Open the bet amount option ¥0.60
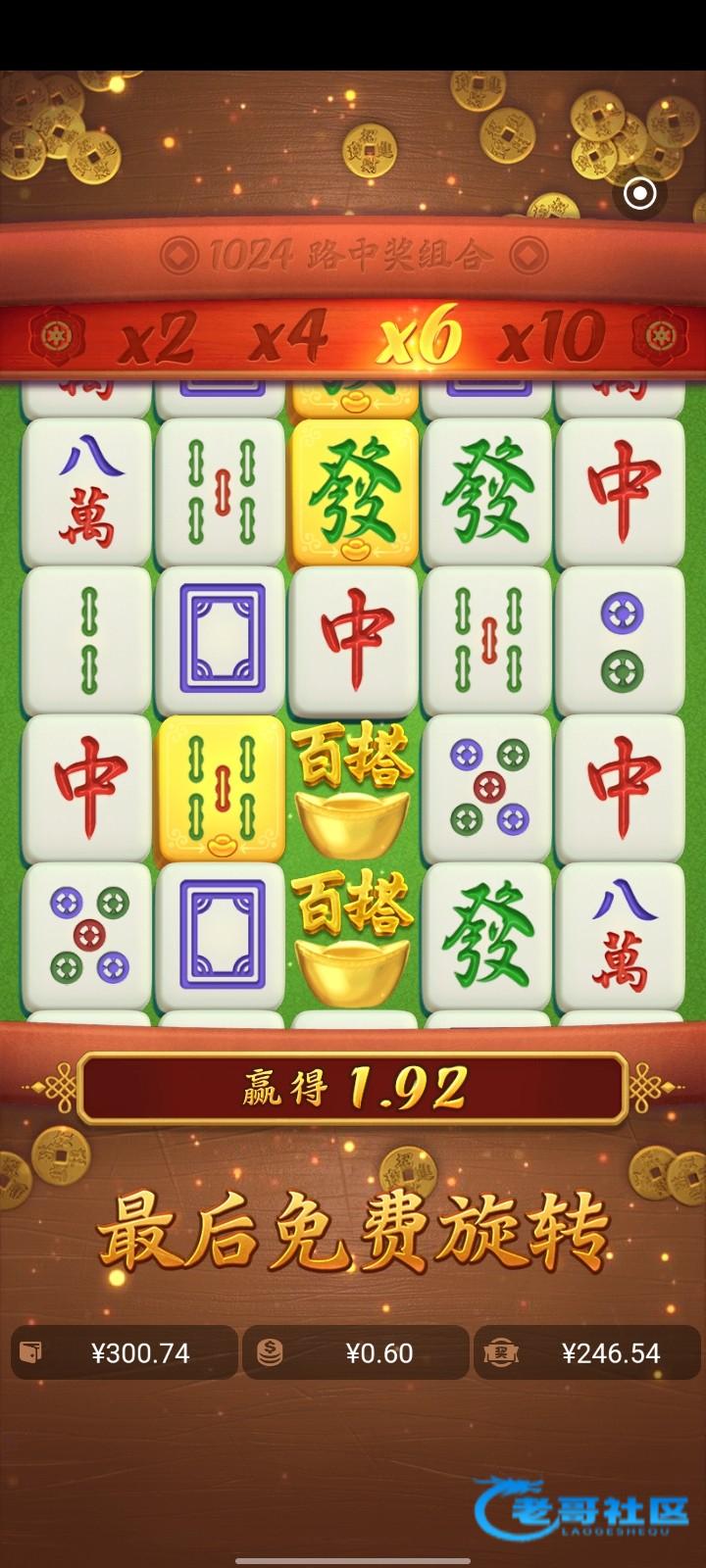 tap(355, 1353)
